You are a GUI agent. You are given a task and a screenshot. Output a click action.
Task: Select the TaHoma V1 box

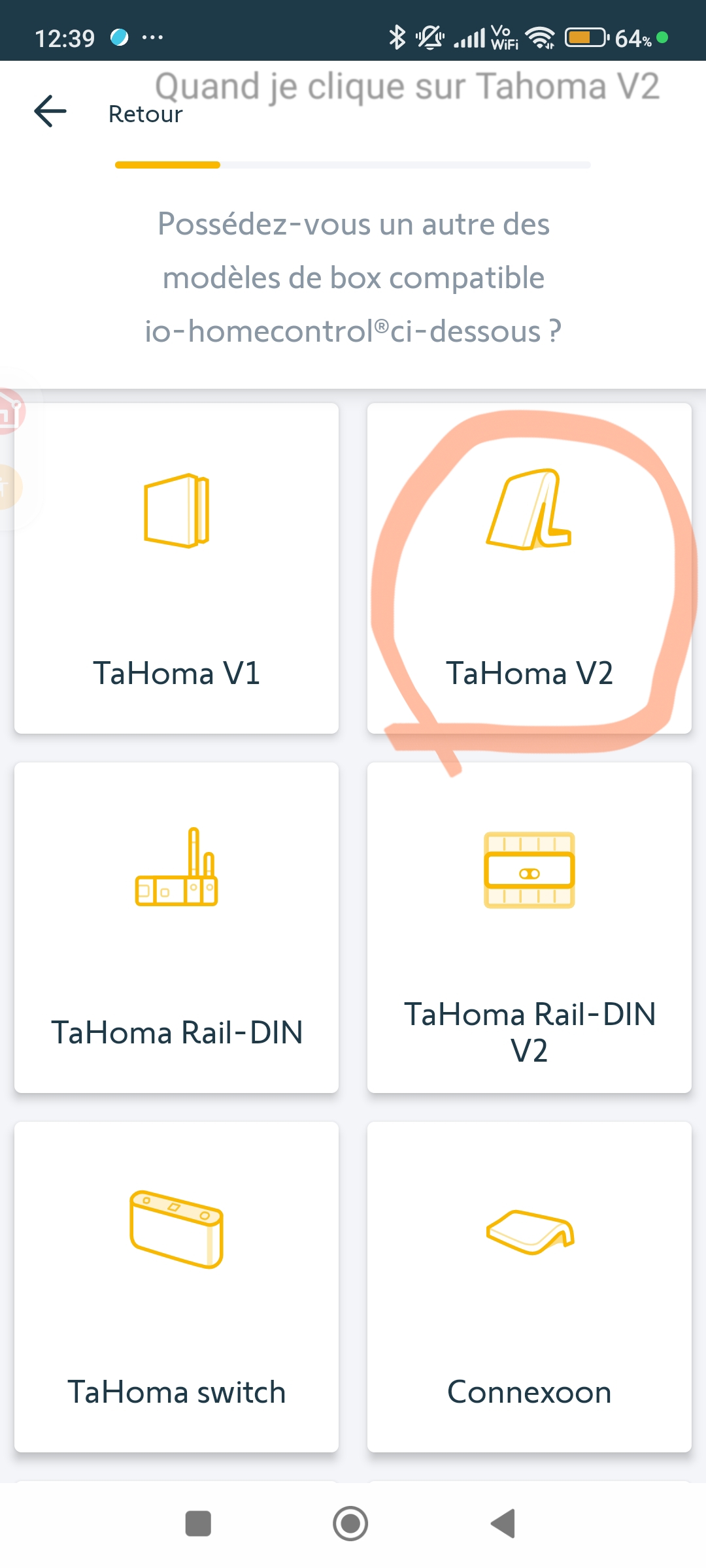point(176,568)
